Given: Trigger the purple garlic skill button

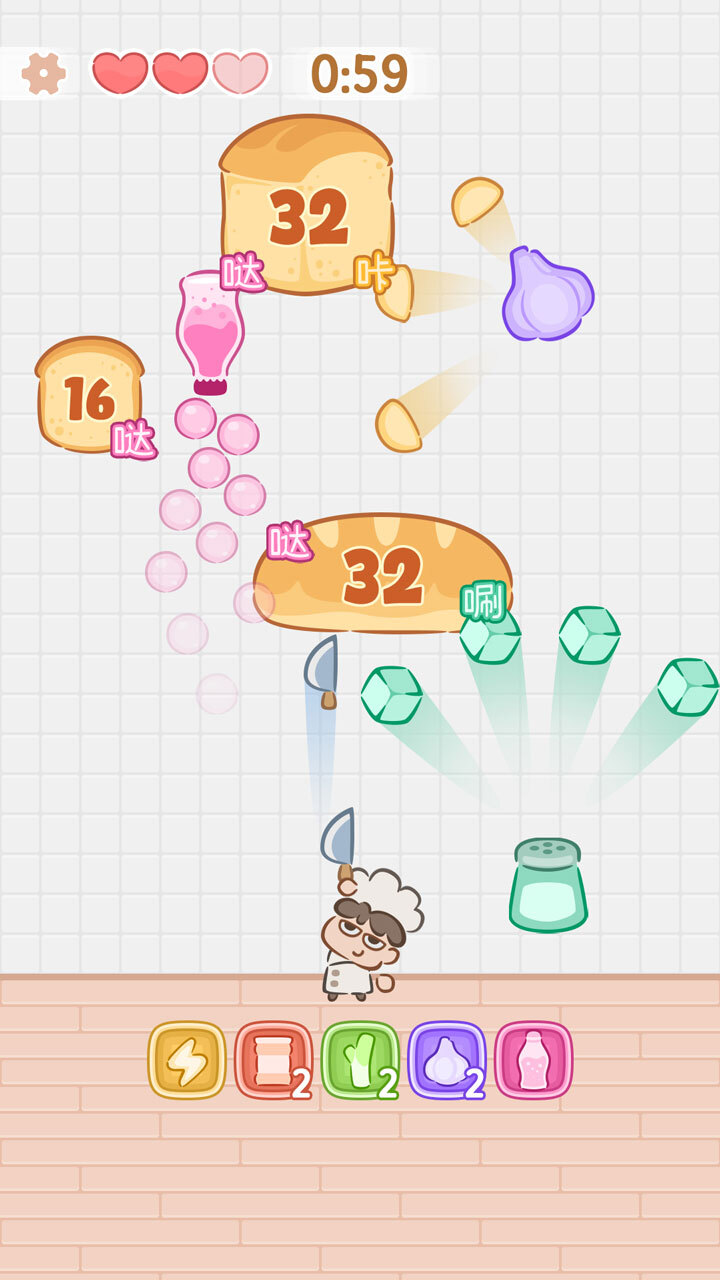Looking at the screenshot, I should pos(446,1060).
